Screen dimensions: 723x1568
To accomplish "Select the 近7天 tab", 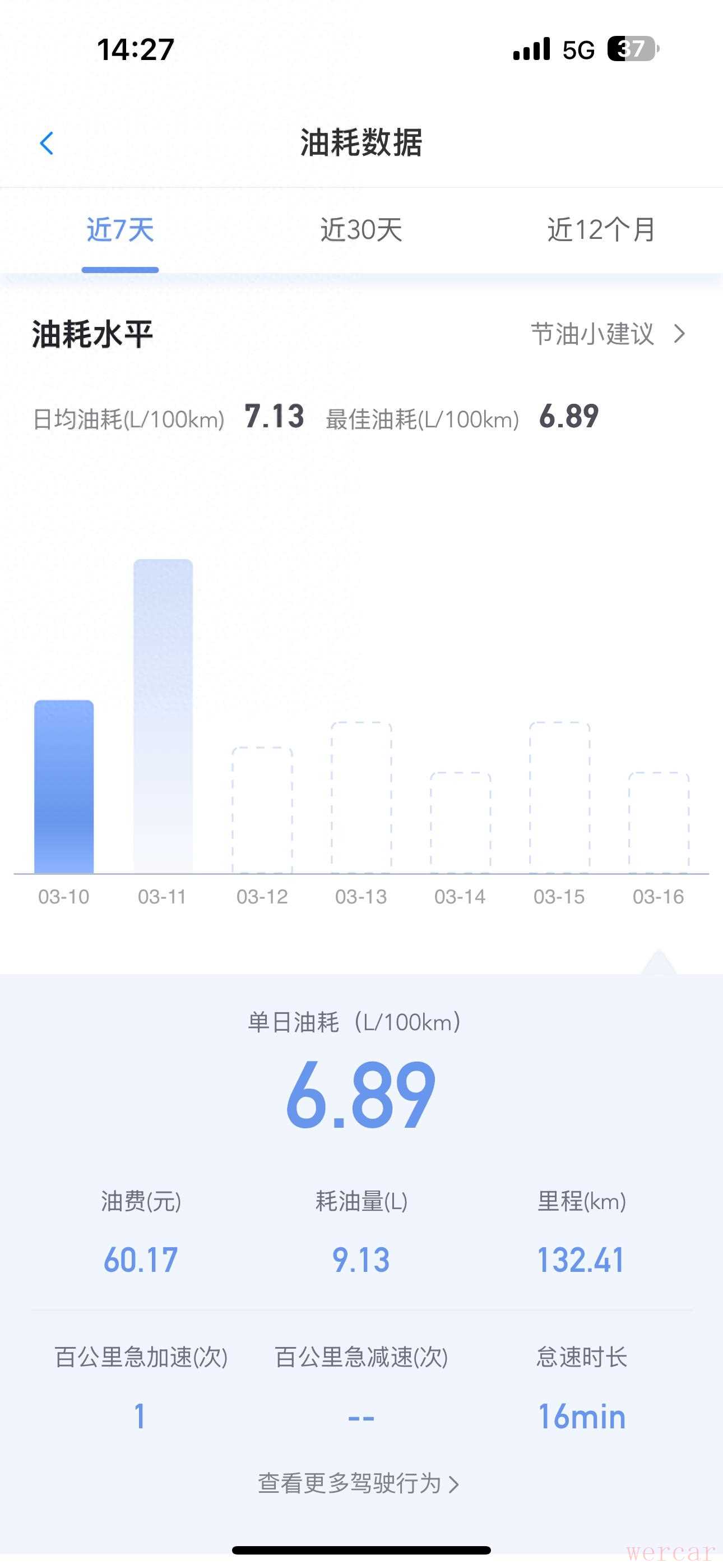I will click(x=121, y=230).
